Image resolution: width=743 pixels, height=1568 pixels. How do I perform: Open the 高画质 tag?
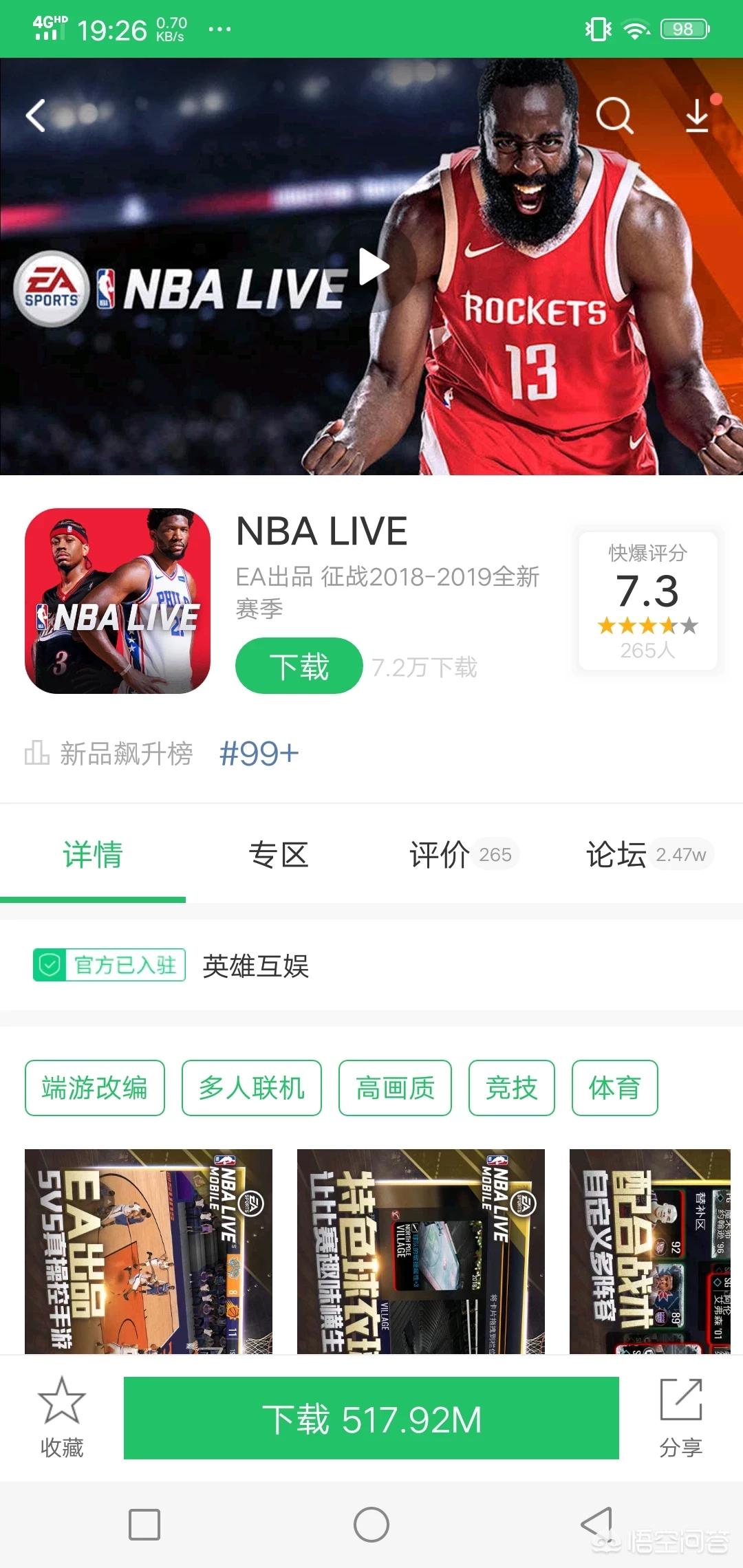pos(395,1088)
